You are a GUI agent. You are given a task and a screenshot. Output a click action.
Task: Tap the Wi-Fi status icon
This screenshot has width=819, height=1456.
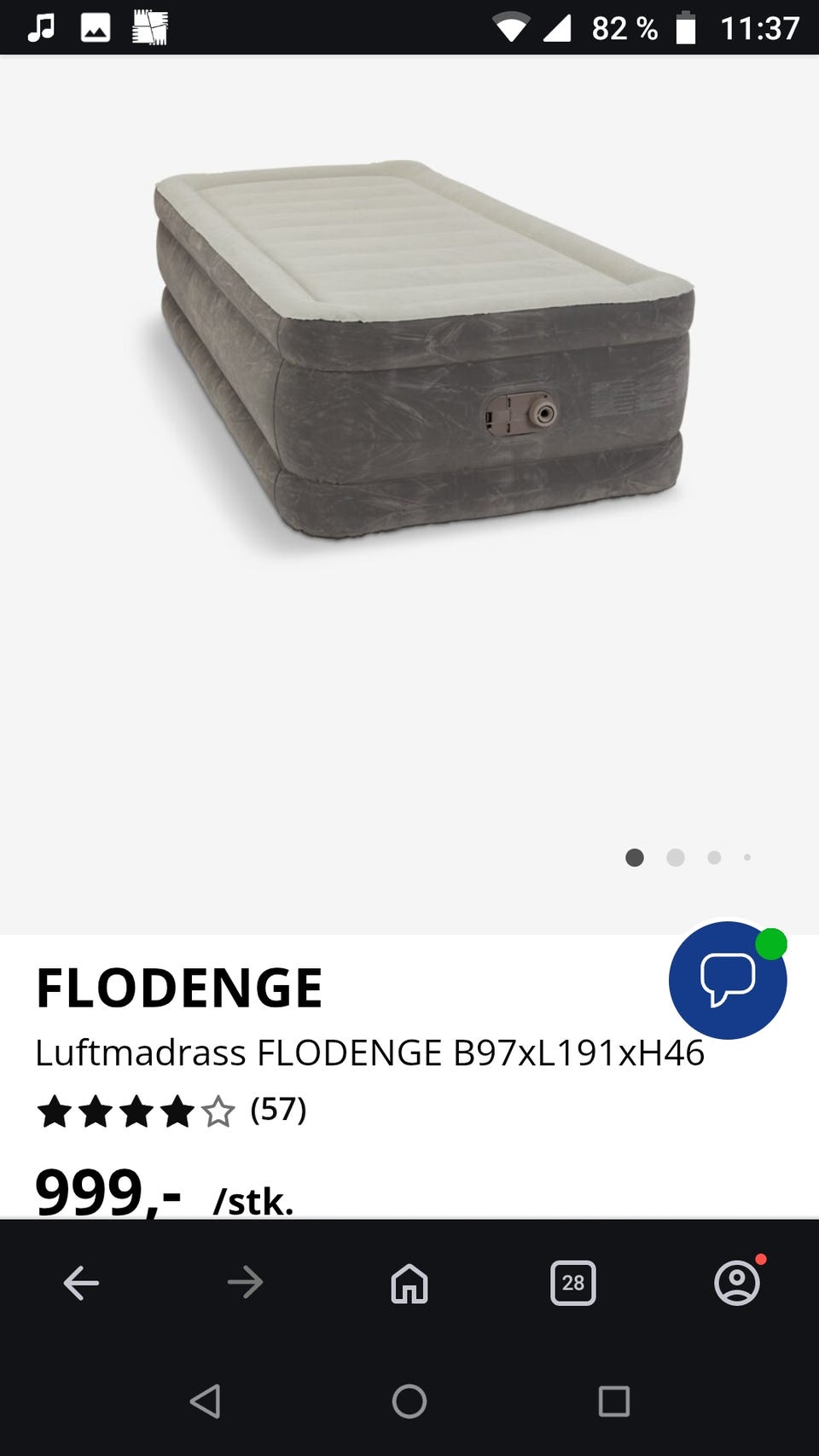click(508, 28)
